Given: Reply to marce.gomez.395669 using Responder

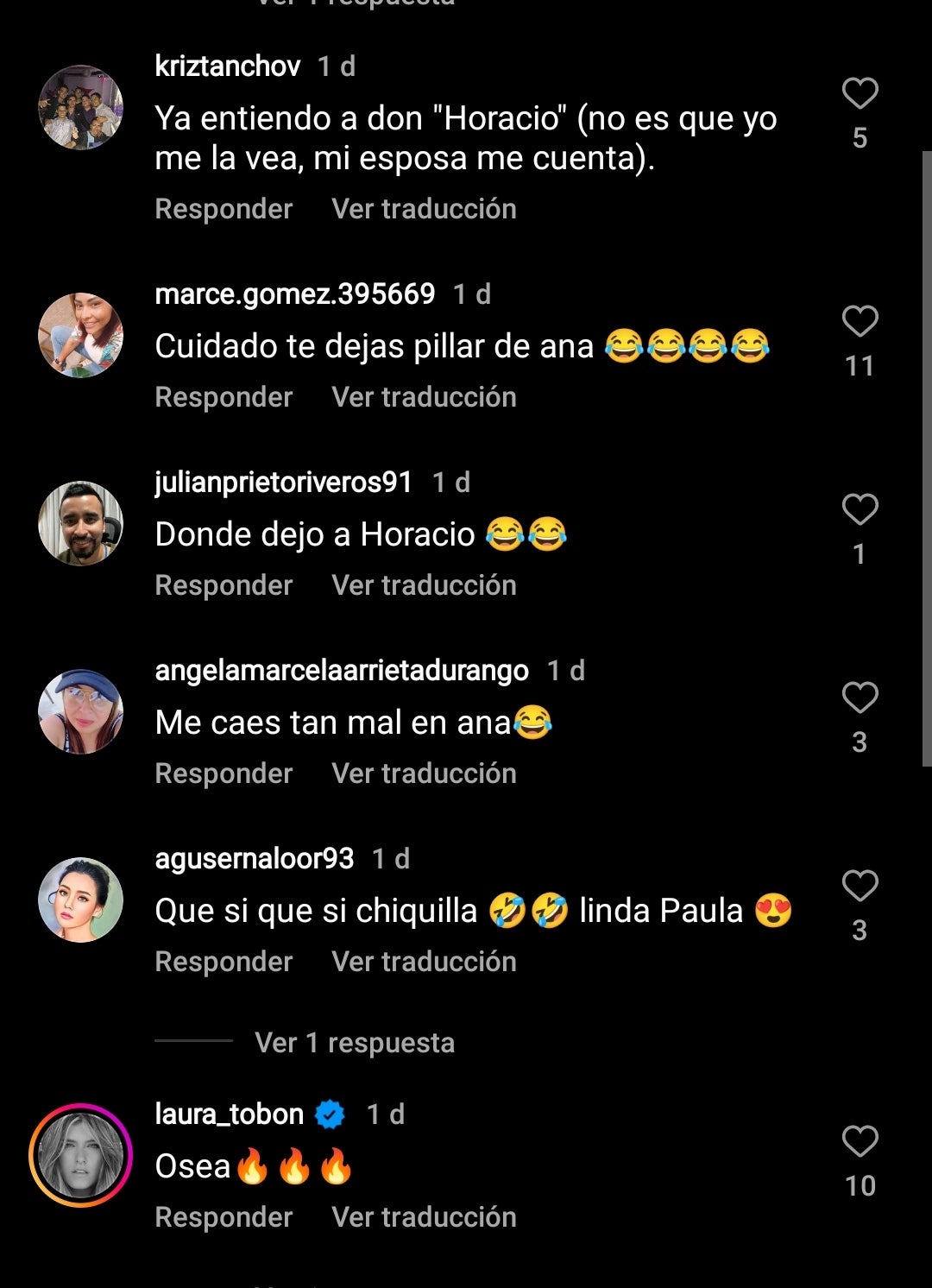Looking at the screenshot, I should 222,396.
